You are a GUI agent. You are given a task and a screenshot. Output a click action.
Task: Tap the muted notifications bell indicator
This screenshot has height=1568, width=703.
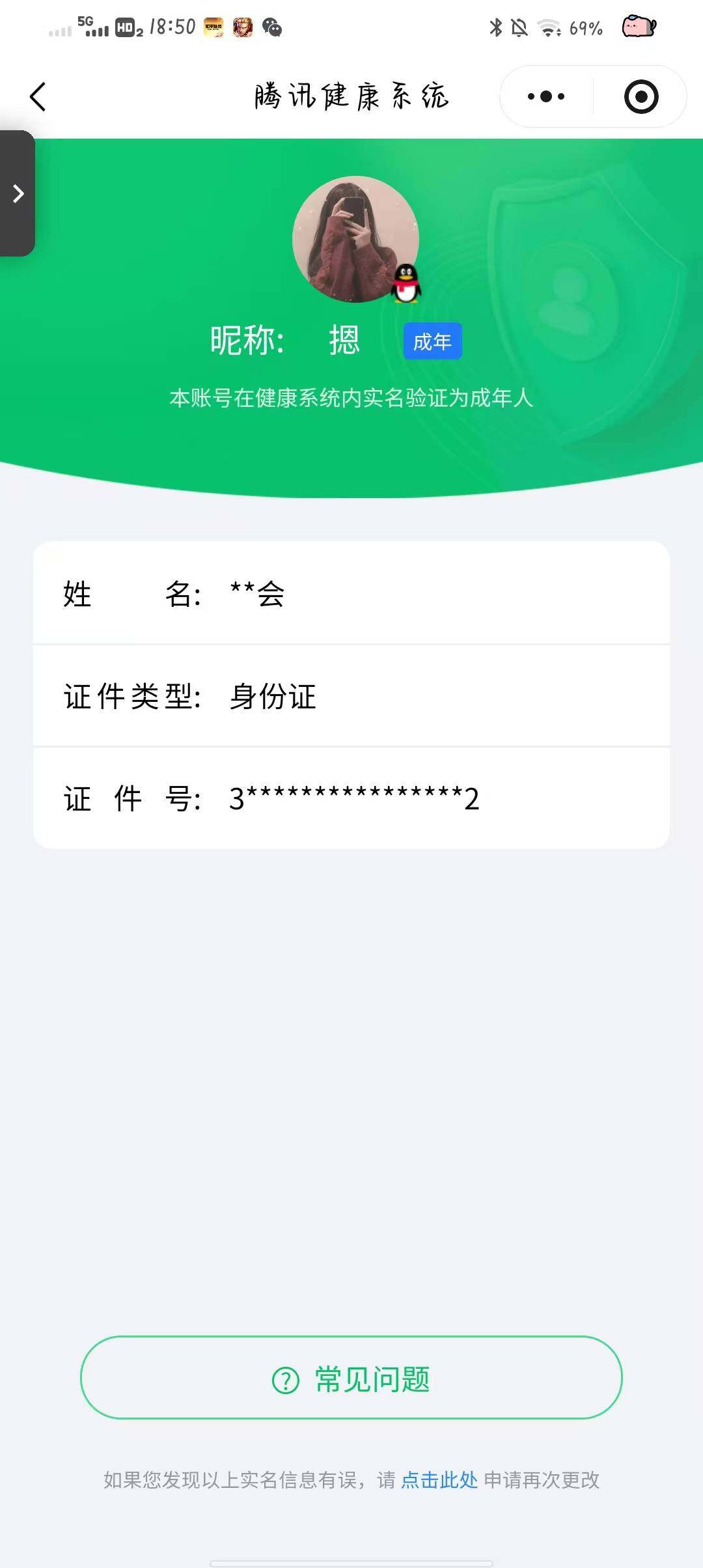point(519,29)
